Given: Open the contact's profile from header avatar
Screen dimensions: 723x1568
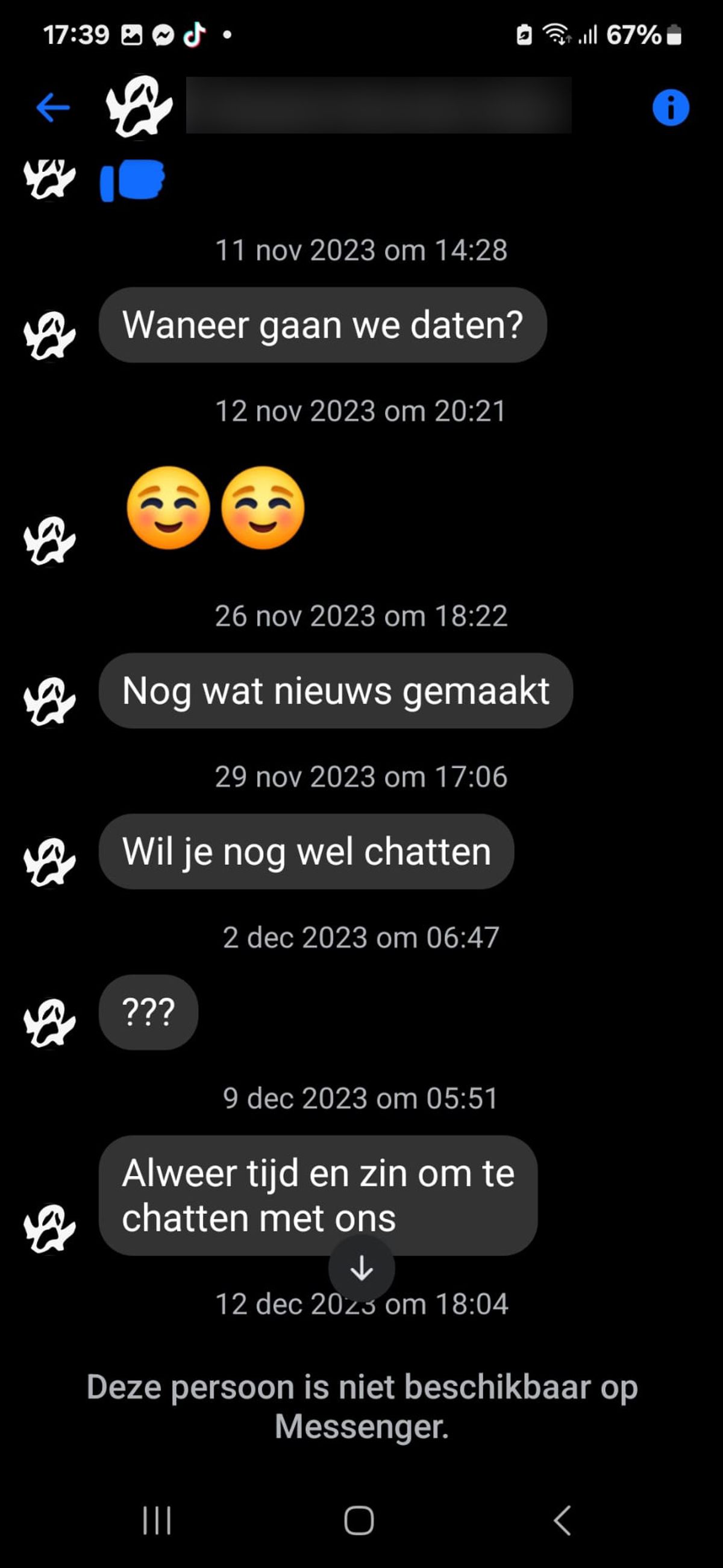Looking at the screenshot, I should (139, 107).
